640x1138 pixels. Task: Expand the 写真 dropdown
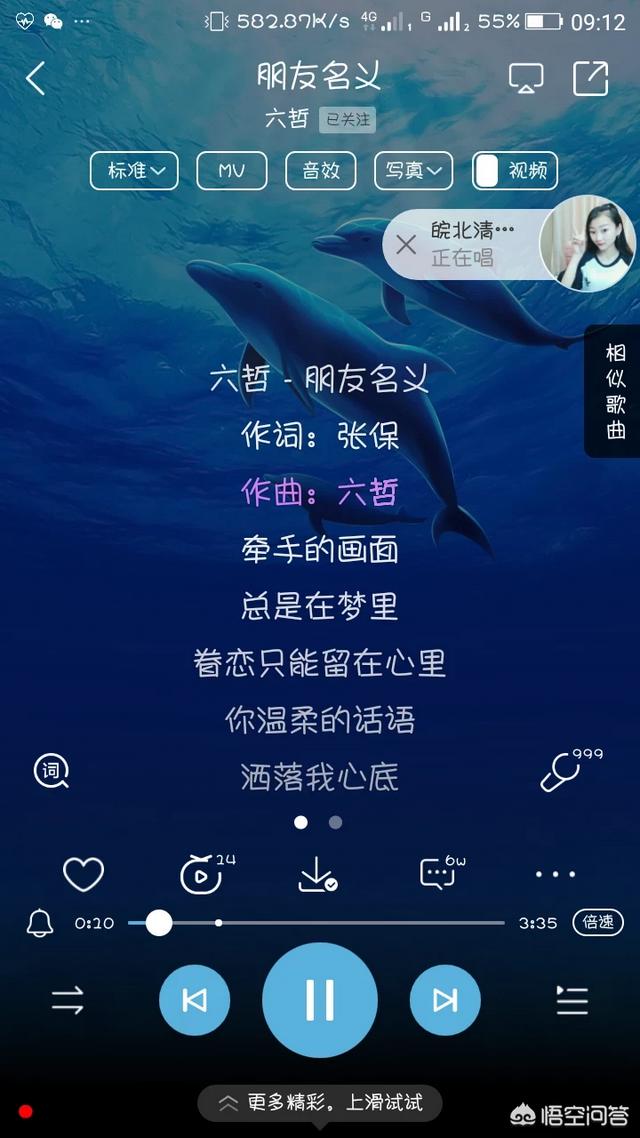(414, 171)
